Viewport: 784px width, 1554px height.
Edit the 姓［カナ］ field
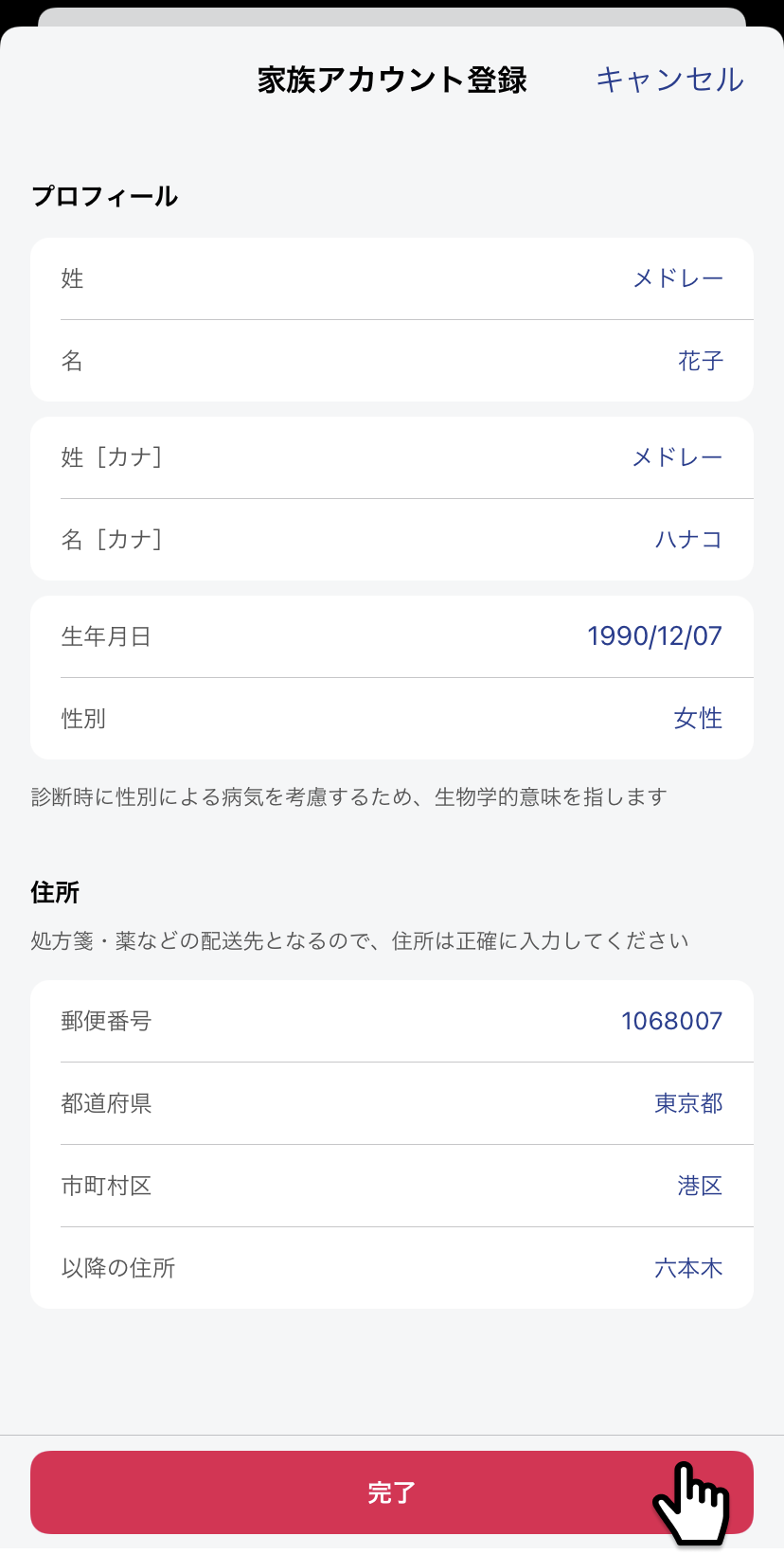[x=392, y=457]
